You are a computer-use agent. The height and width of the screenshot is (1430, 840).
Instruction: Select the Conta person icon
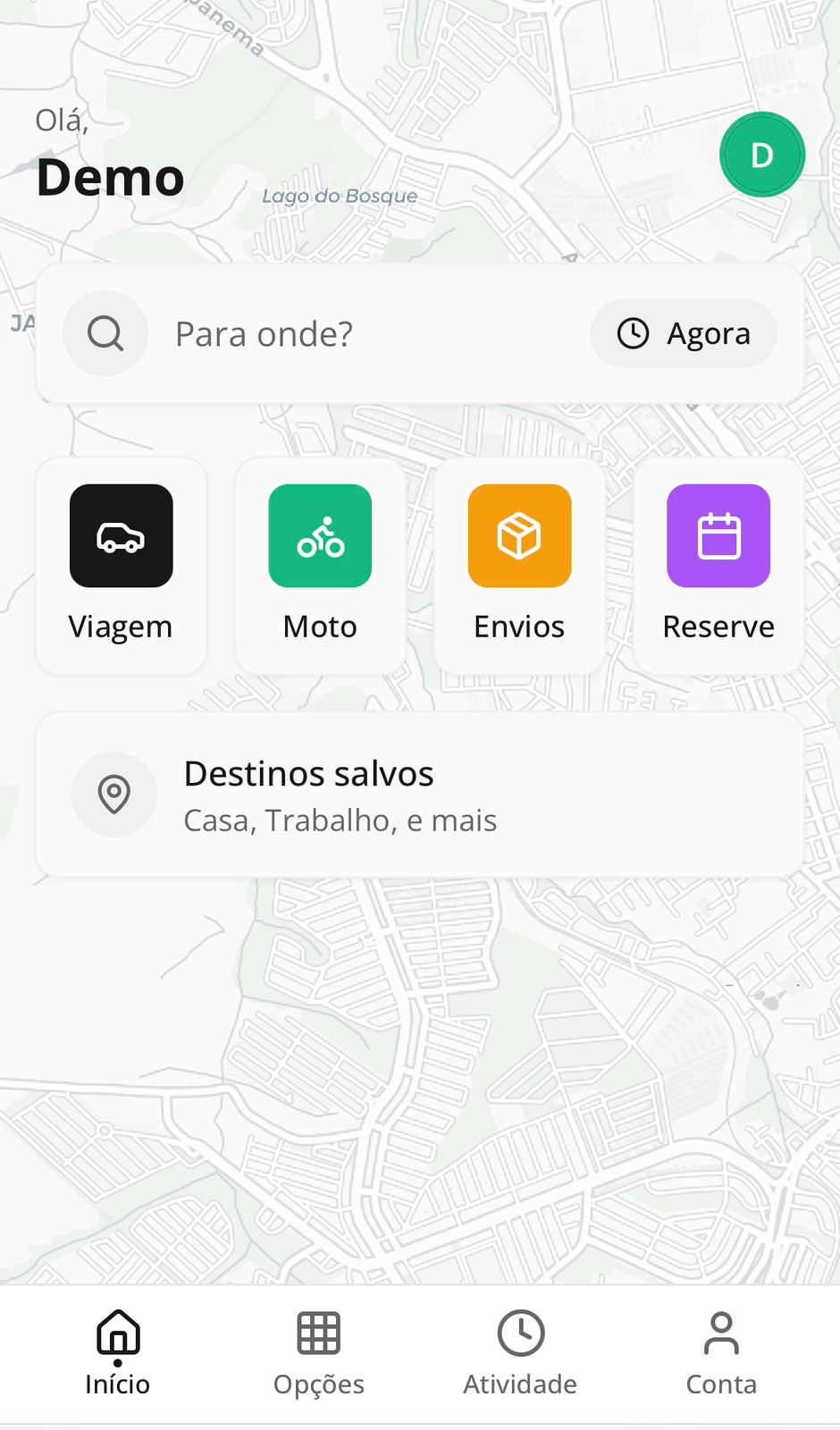tap(722, 1332)
